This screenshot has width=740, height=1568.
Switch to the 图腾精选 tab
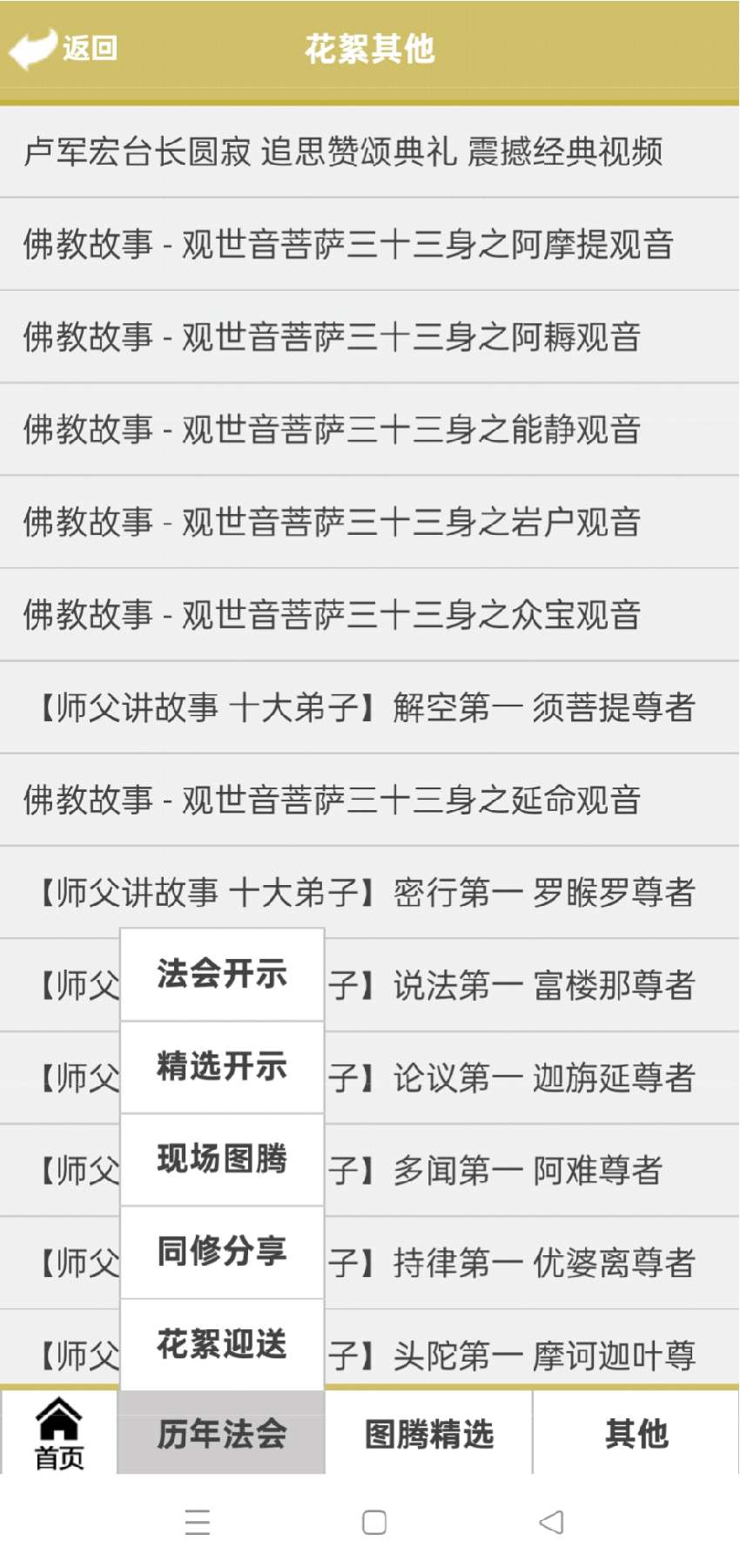429,1433
